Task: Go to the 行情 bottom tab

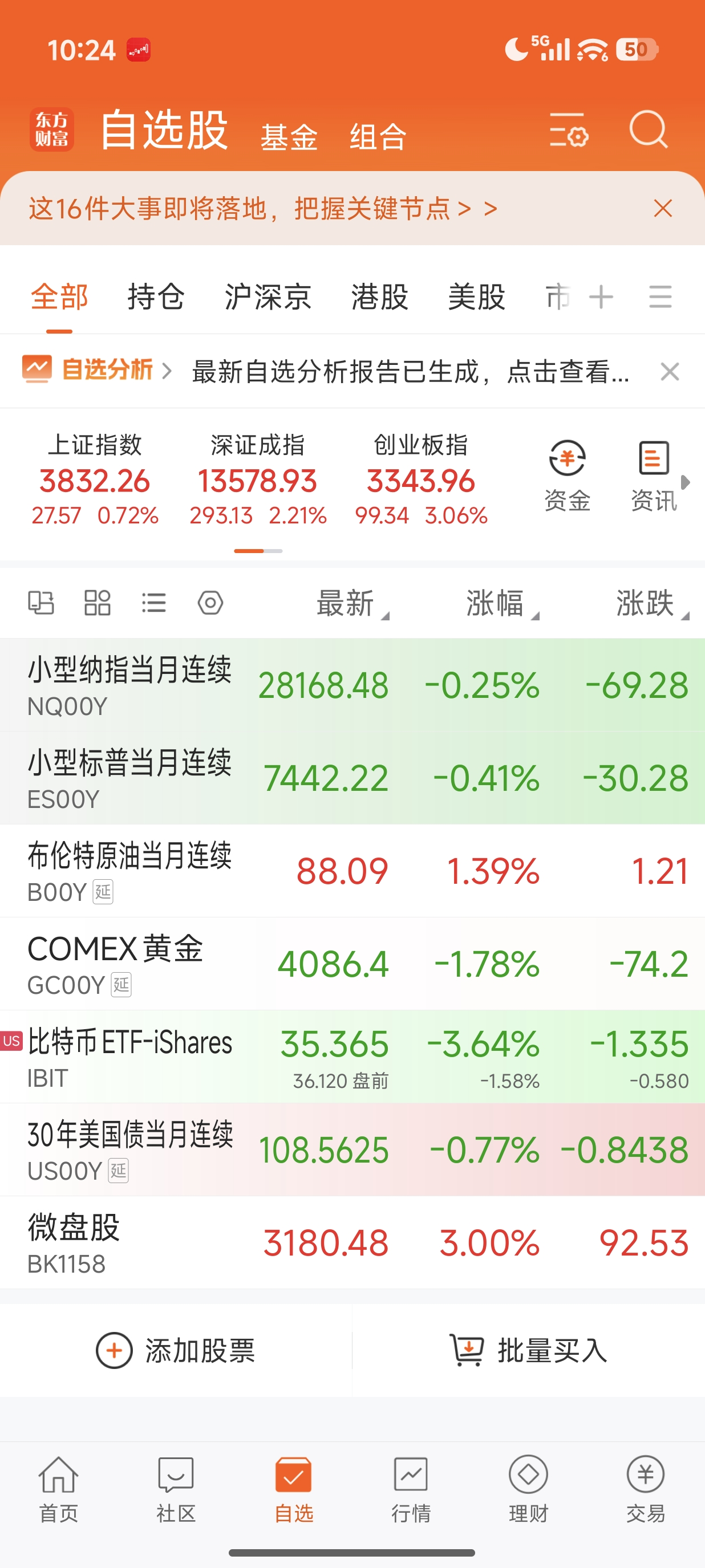Action: [x=411, y=1489]
